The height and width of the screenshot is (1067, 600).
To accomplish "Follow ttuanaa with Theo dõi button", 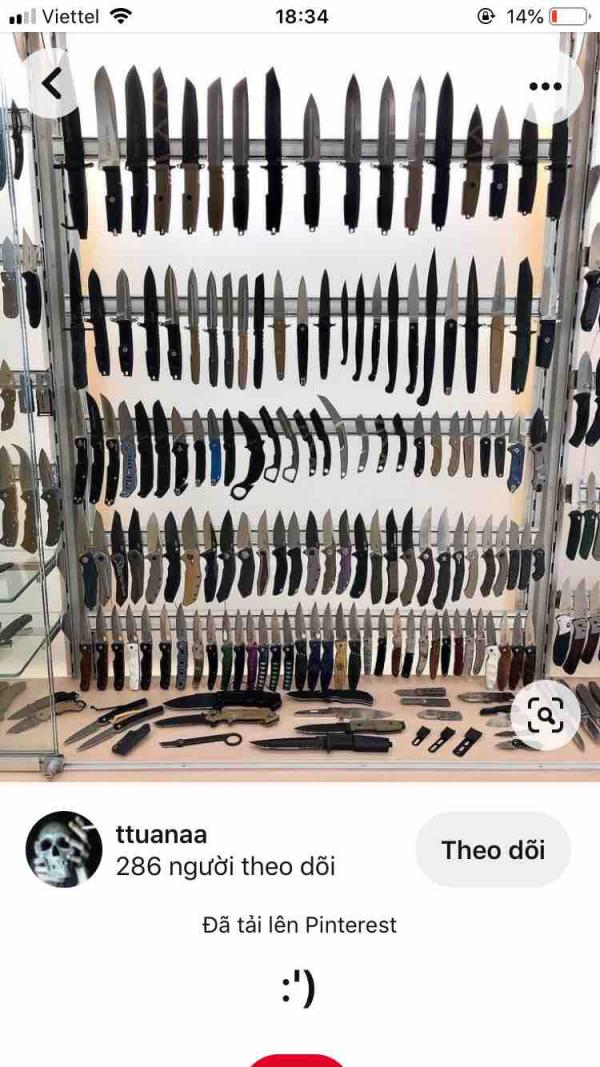I will (x=493, y=850).
